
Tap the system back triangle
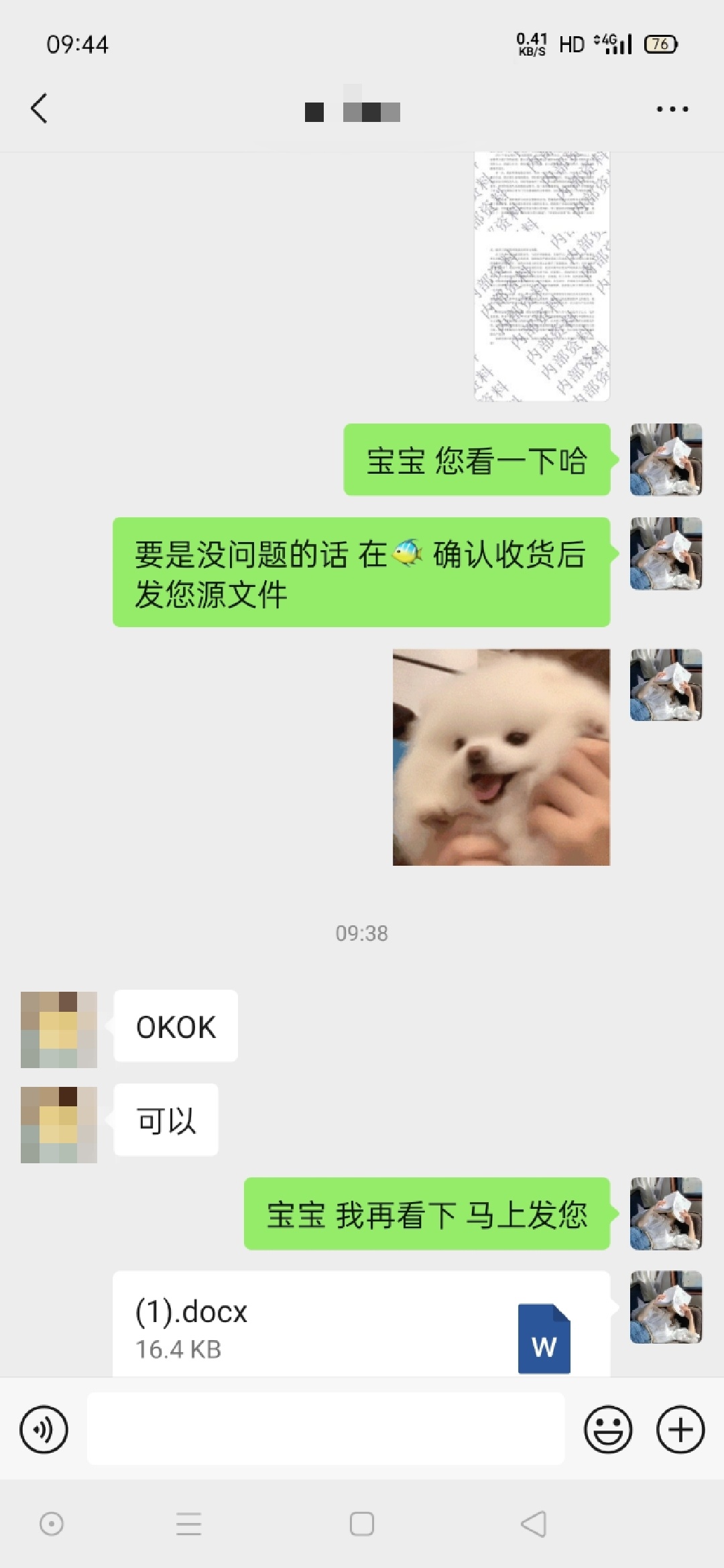[534, 1524]
